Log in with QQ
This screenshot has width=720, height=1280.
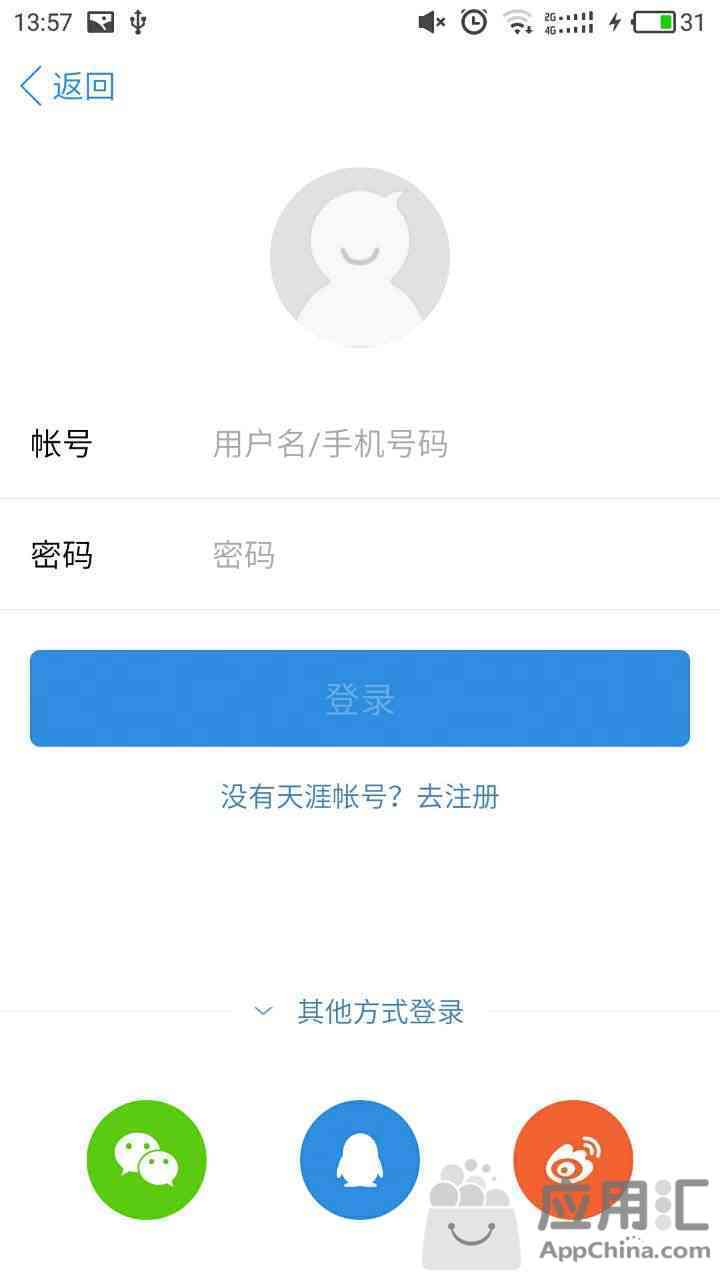[360, 1160]
